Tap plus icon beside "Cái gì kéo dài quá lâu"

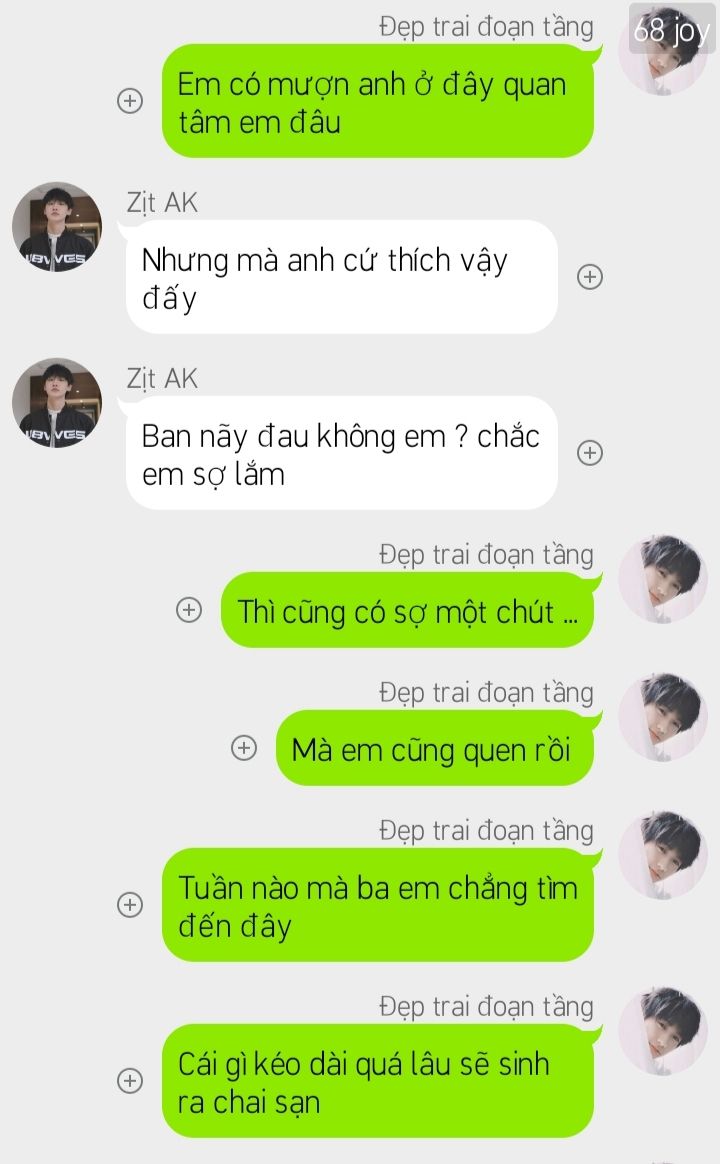point(130,1081)
